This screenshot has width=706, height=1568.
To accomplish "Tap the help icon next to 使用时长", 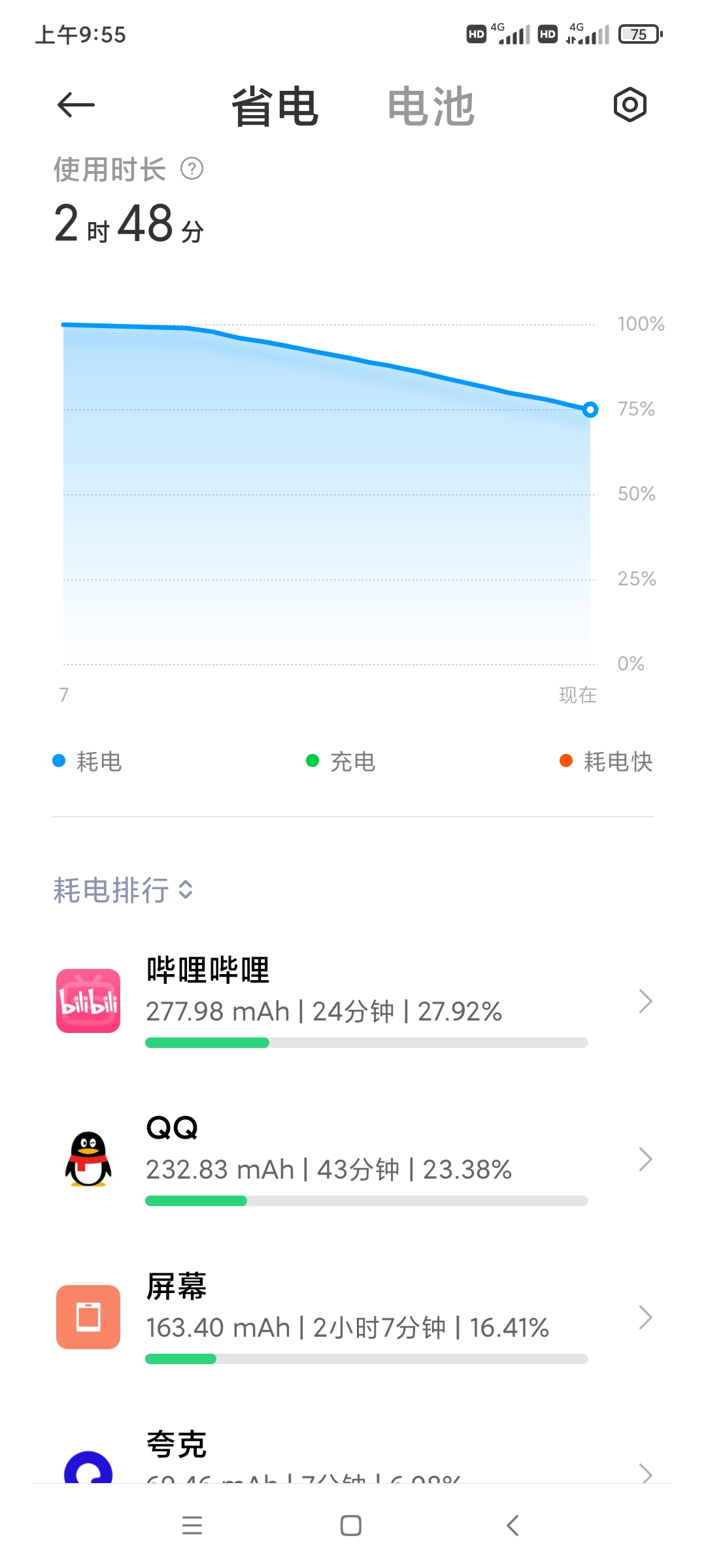I will click(192, 169).
